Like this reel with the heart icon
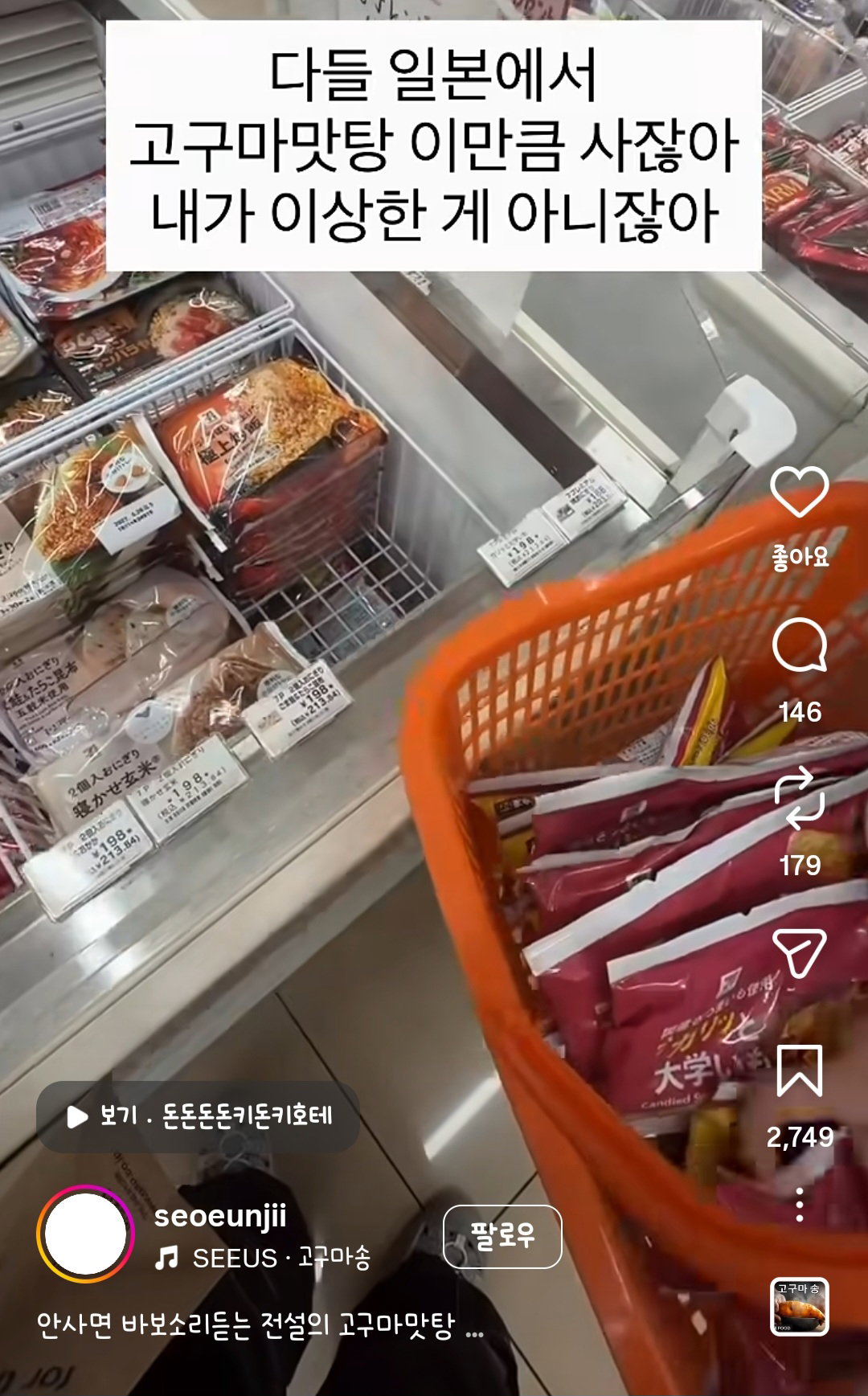 pyautogui.click(x=799, y=492)
